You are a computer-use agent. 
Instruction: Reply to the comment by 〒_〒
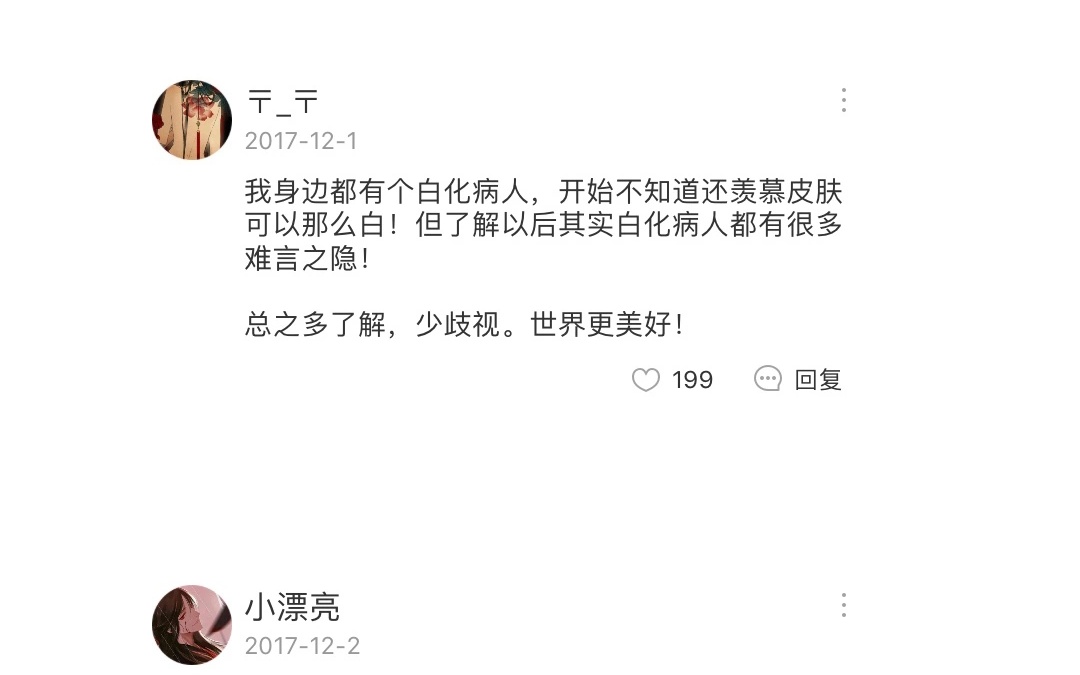pos(798,380)
